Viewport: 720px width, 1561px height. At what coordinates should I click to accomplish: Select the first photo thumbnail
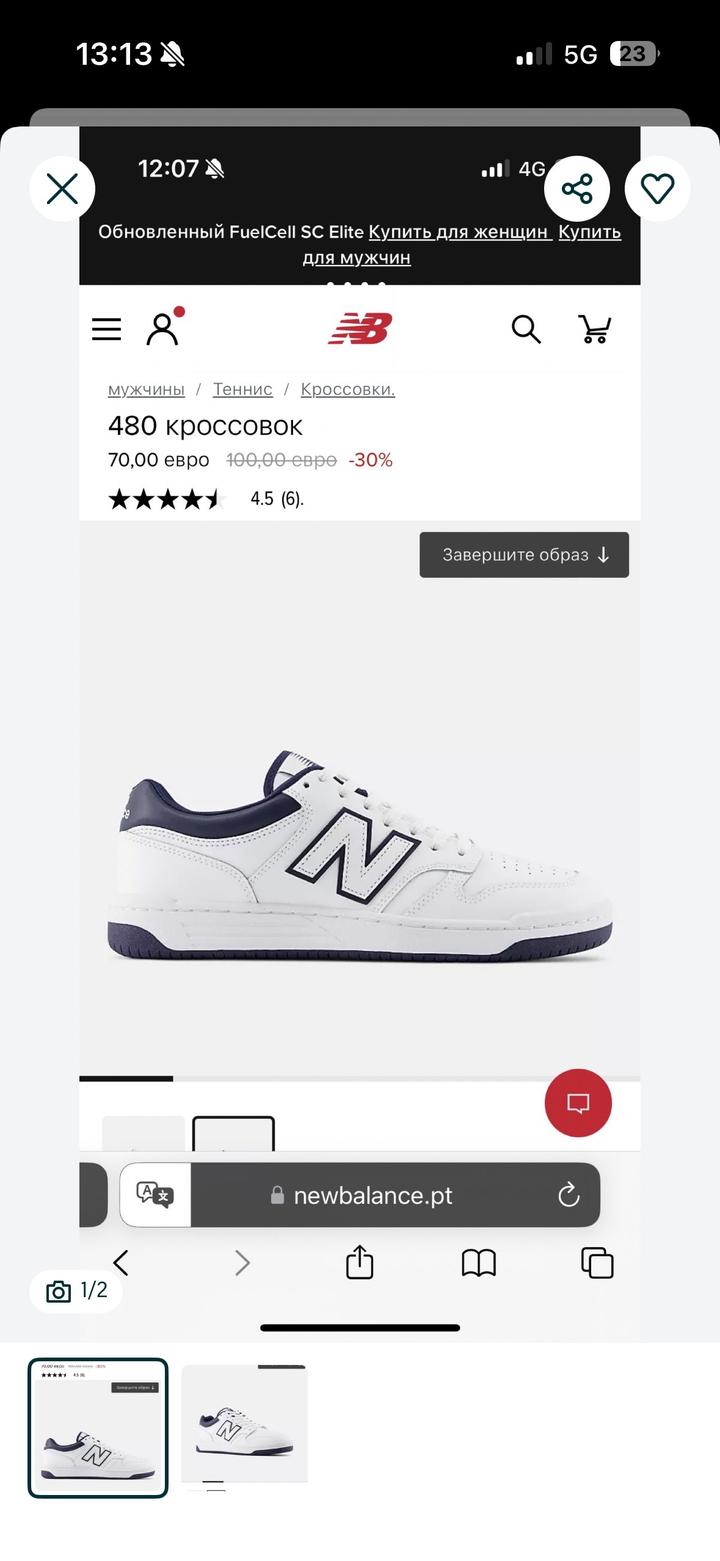pyautogui.click(x=98, y=1427)
